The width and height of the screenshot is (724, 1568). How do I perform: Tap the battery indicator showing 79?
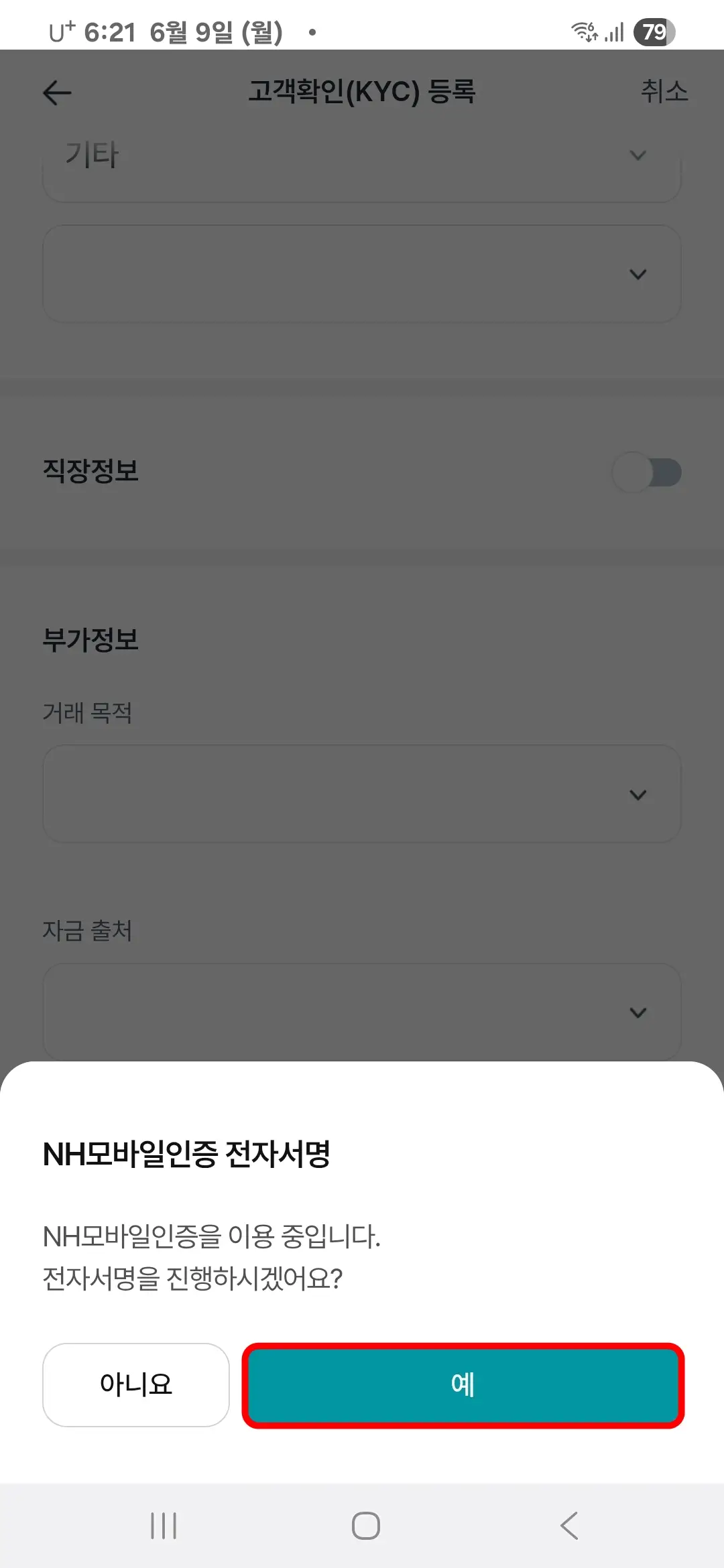coord(653,31)
